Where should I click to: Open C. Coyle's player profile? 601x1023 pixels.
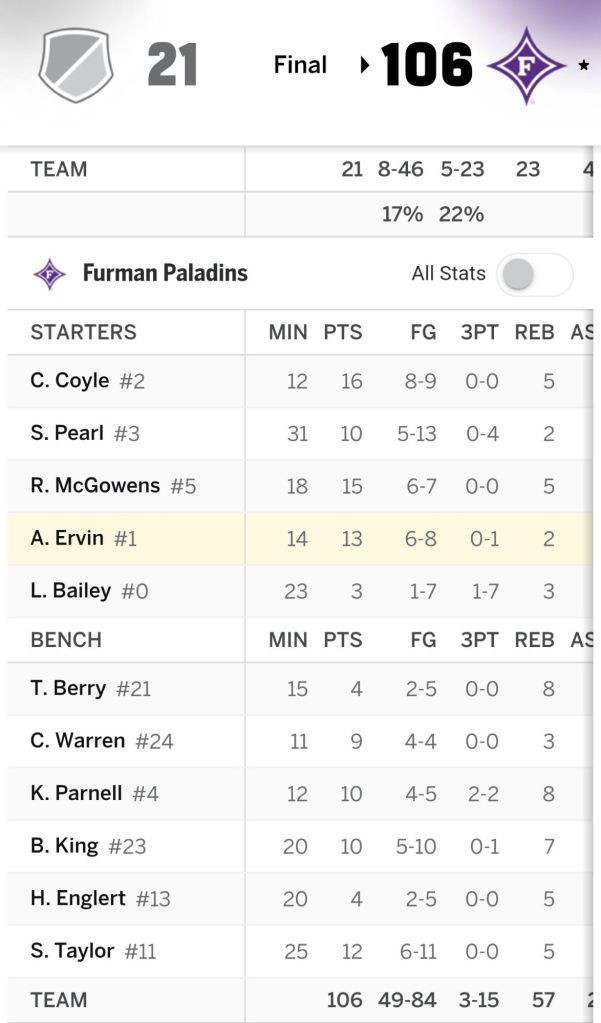[x=70, y=381]
